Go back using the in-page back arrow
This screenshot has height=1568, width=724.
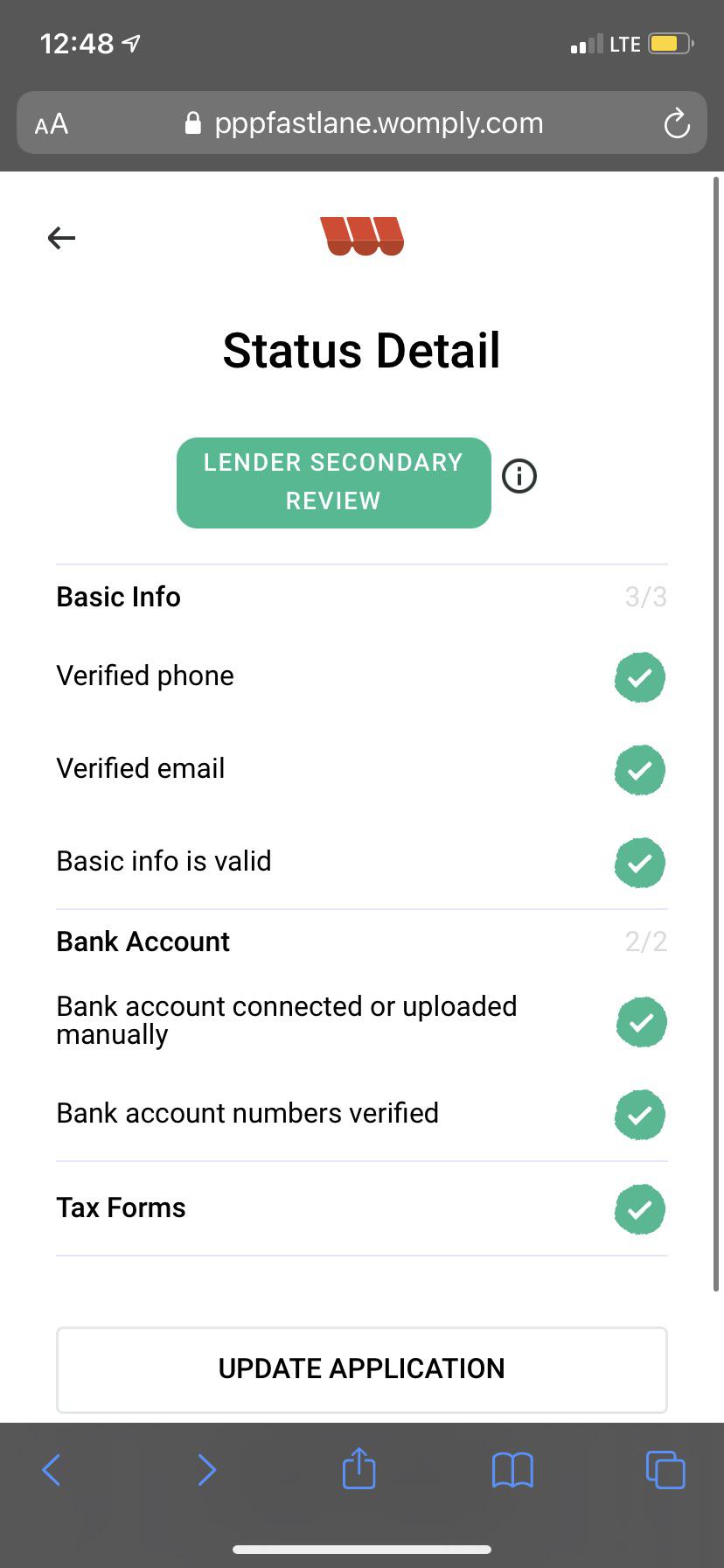[60, 237]
